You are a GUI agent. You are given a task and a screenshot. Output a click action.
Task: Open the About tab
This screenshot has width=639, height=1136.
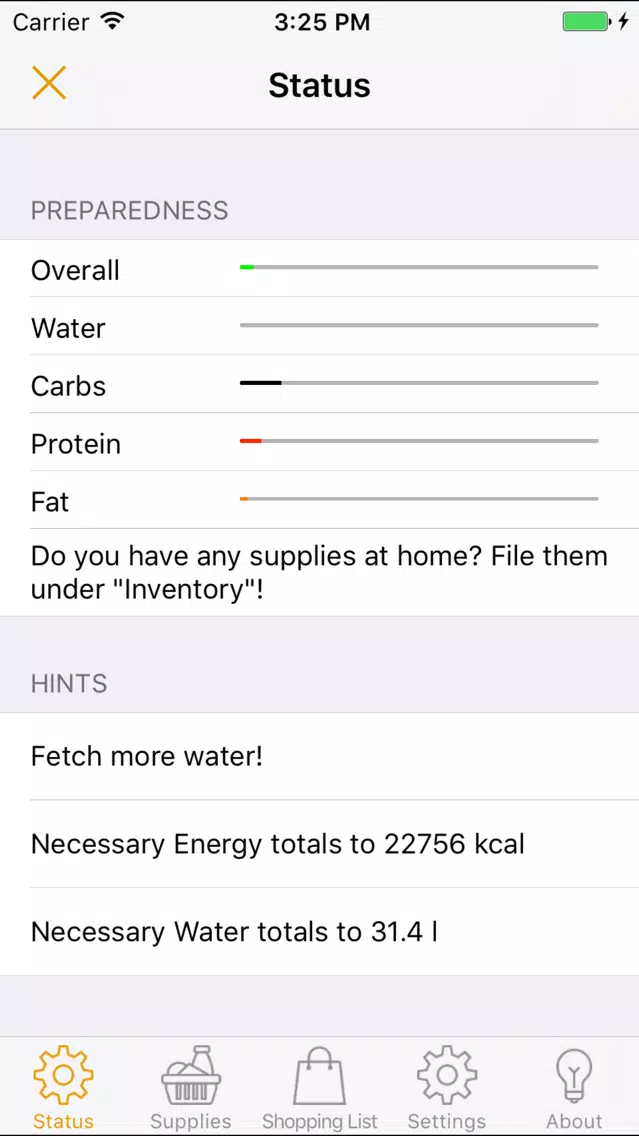[575, 1087]
